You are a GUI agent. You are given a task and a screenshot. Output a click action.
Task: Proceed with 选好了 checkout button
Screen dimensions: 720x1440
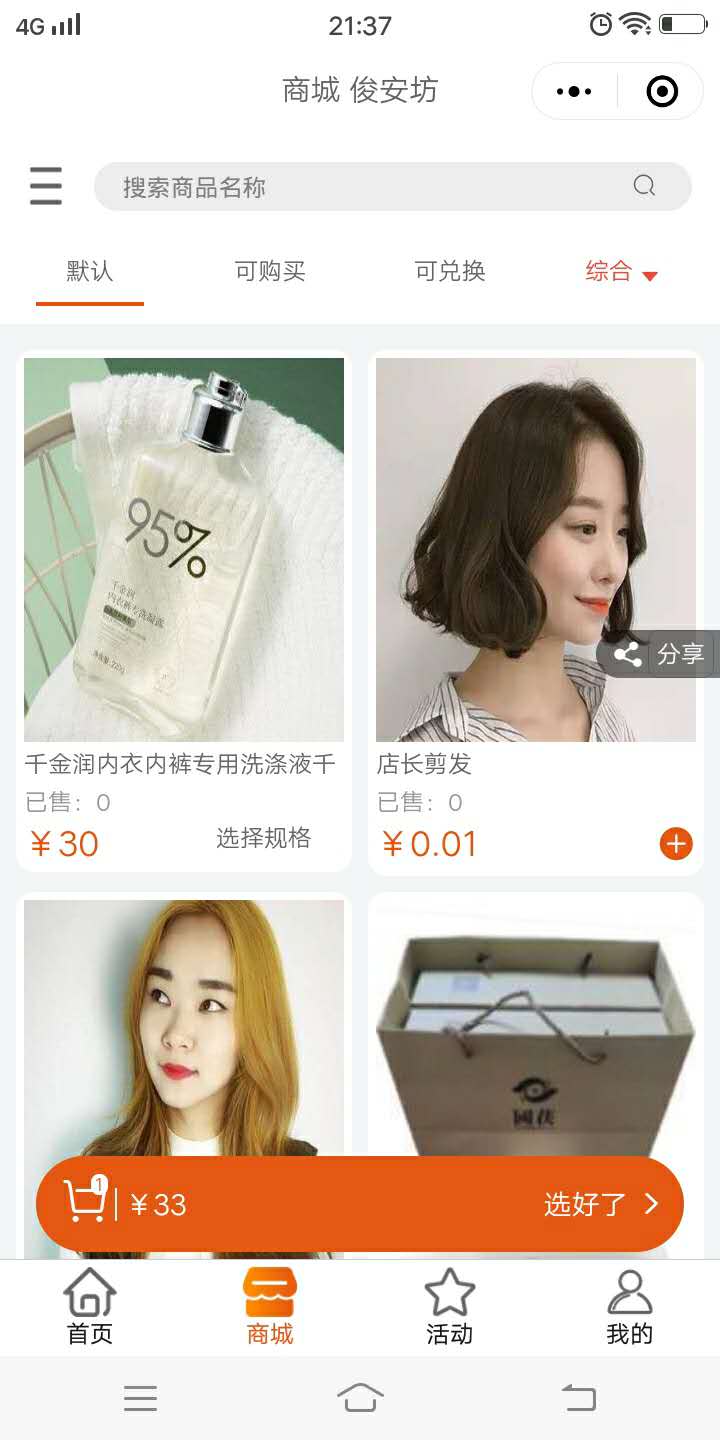click(600, 1204)
